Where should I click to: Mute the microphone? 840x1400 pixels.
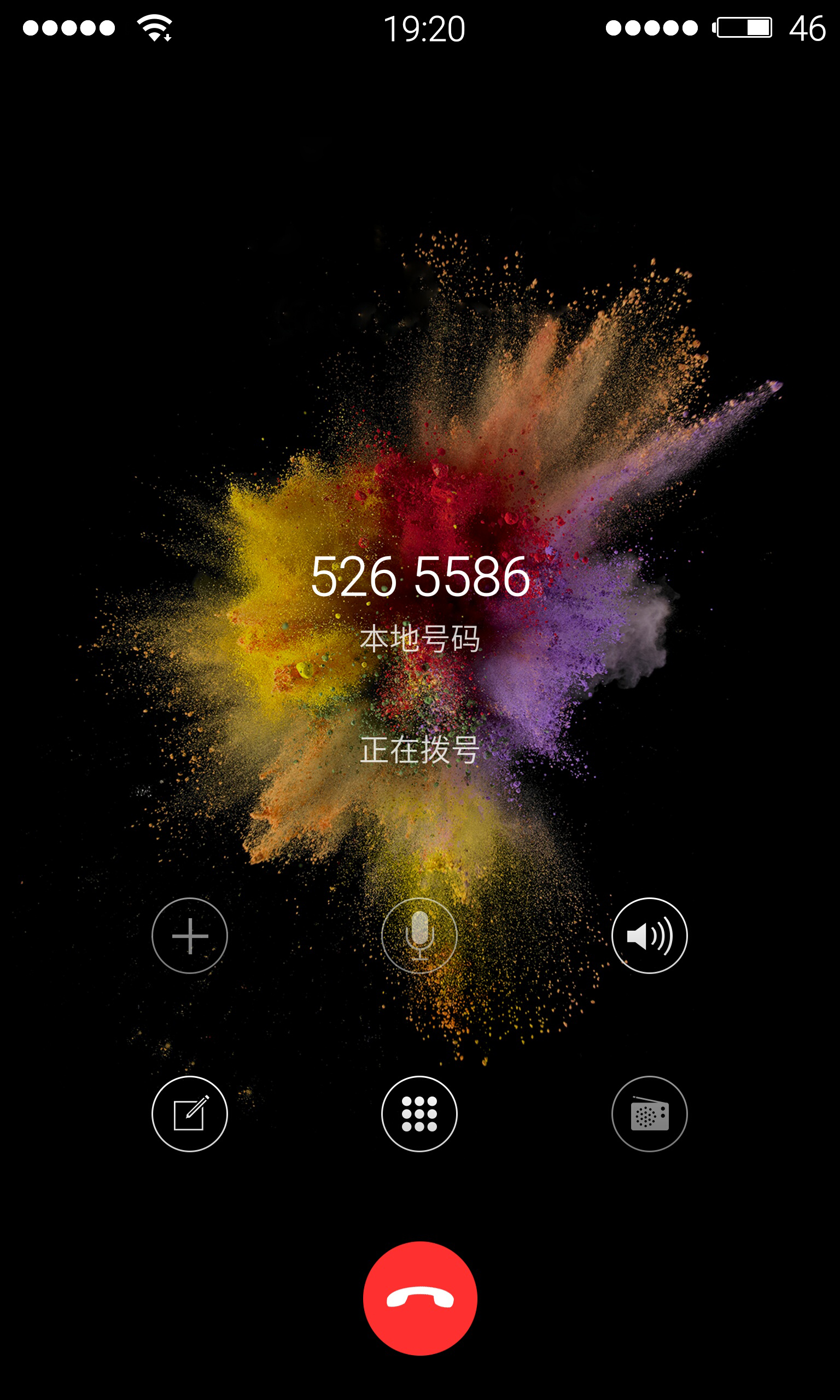419,935
